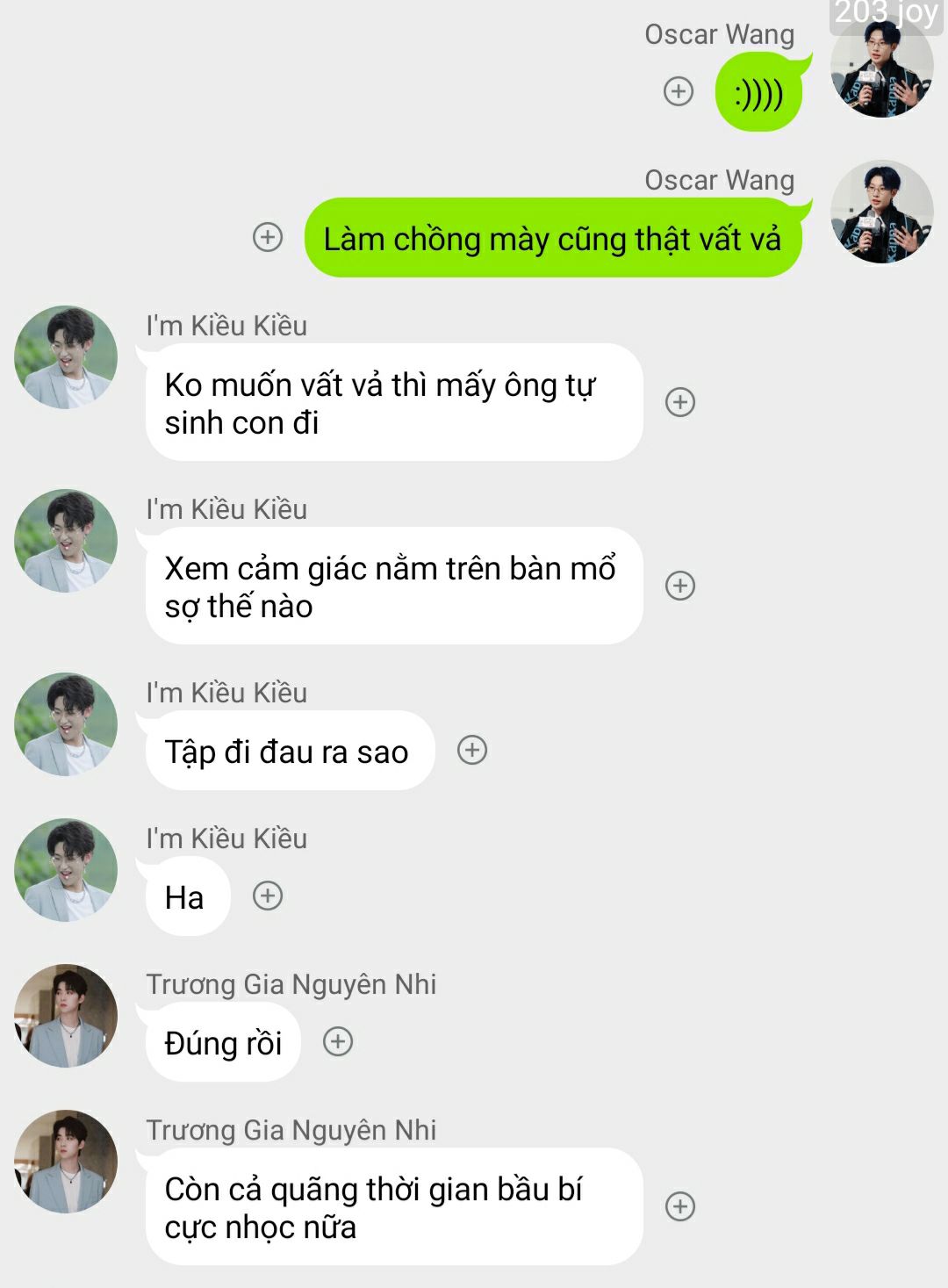Screen dimensions: 948x1288
Task: Tap plus icon beside "Xem cảm giác" message
Action: click(x=680, y=586)
